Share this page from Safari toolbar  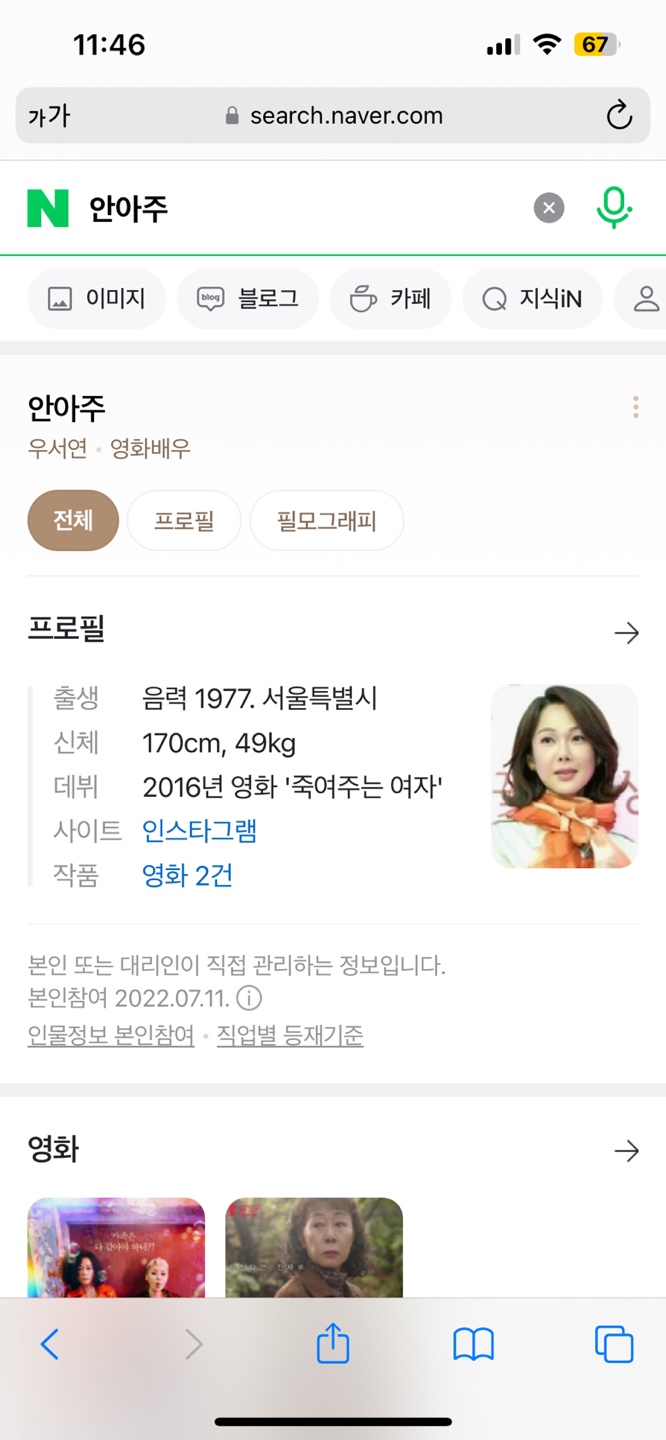[x=333, y=1344]
